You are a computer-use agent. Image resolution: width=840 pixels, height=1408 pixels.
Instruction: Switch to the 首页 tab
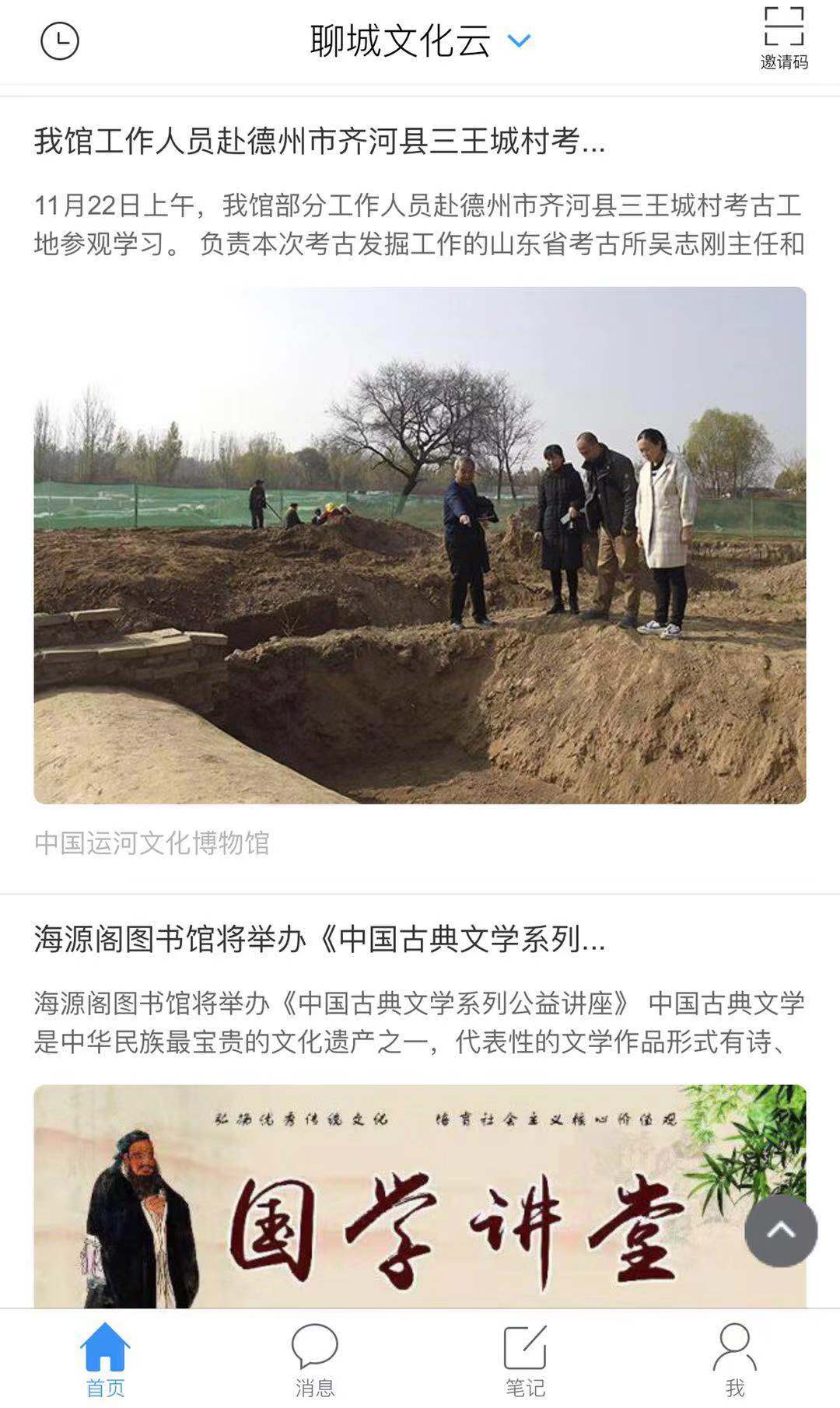[x=105, y=1359]
